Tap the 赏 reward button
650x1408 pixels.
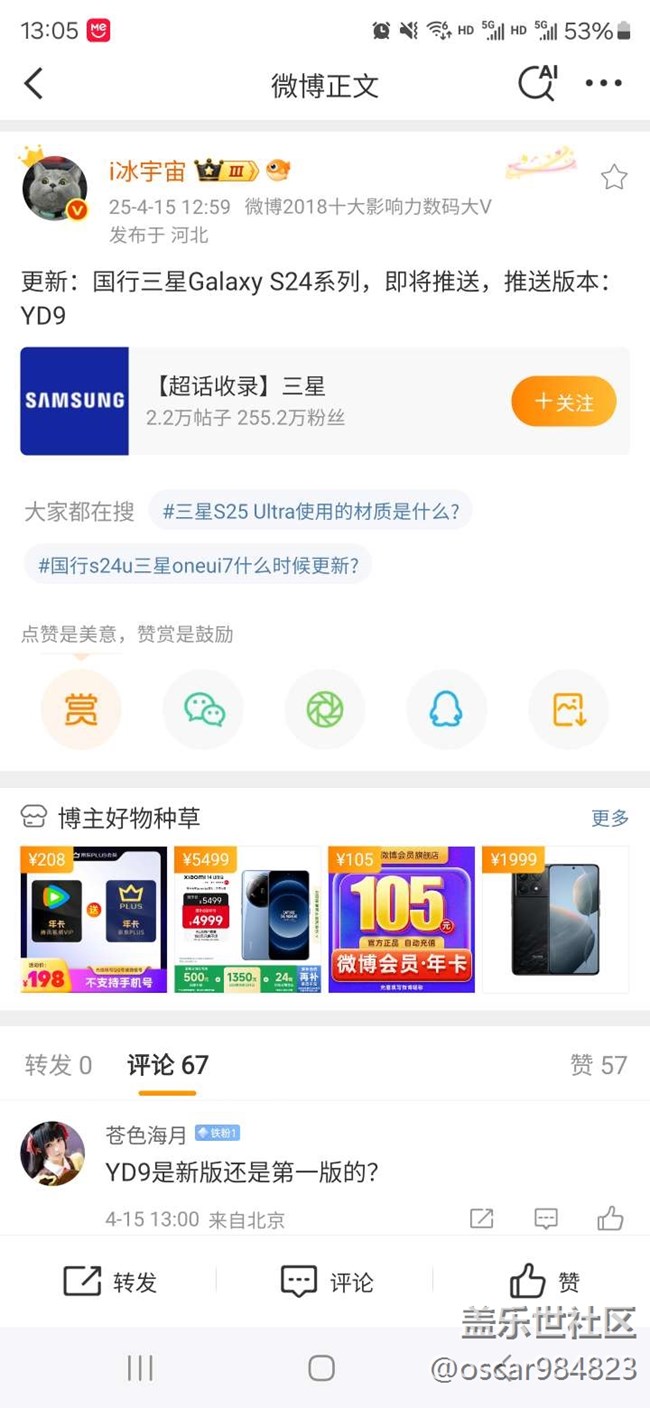point(81,709)
